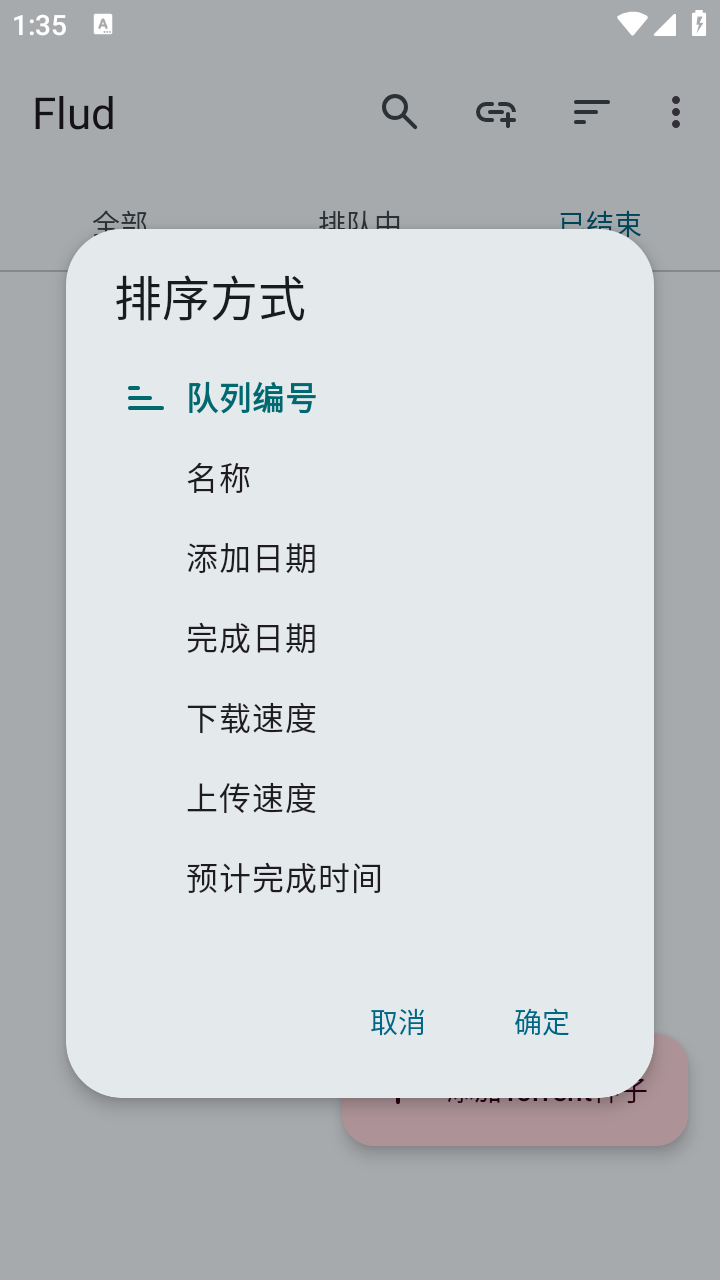Choose 添加日期 as sort order

pyautogui.click(x=252, y=558)
